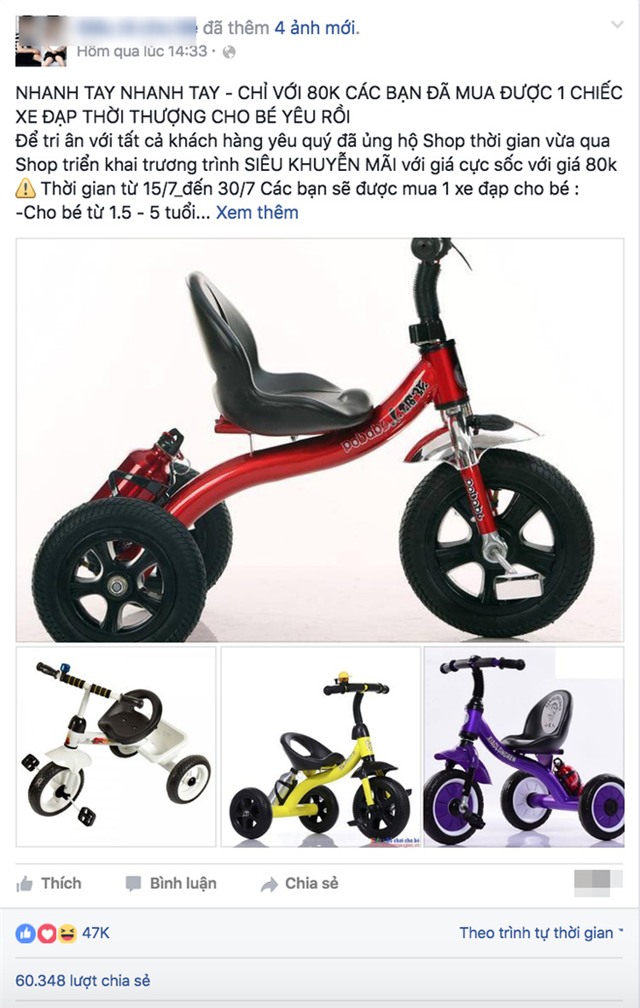The image size is (640, 1008).
Task: Tap Bình luận to comment
Action: coord(170,883)
